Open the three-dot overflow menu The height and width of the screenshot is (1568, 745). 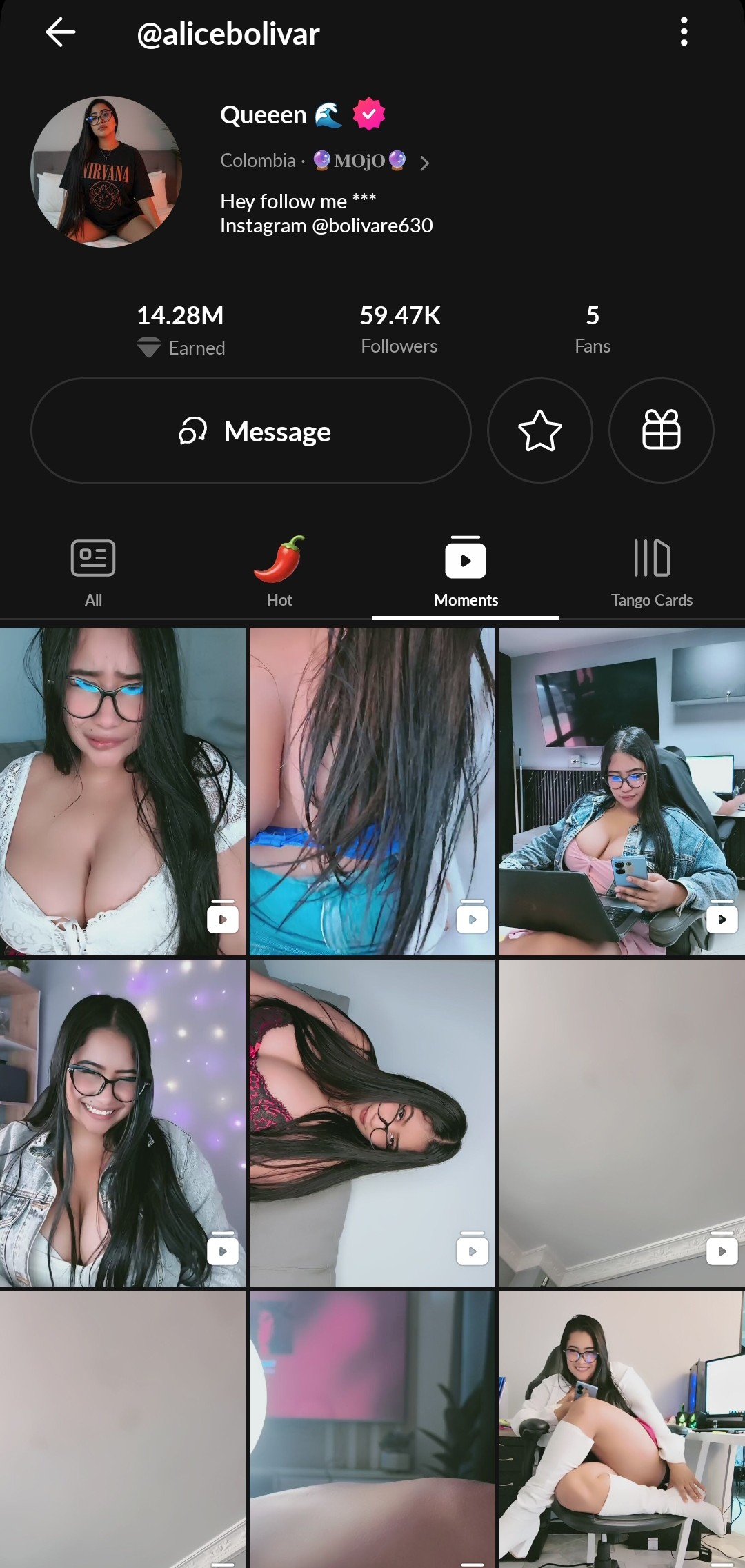pos(684,32)
